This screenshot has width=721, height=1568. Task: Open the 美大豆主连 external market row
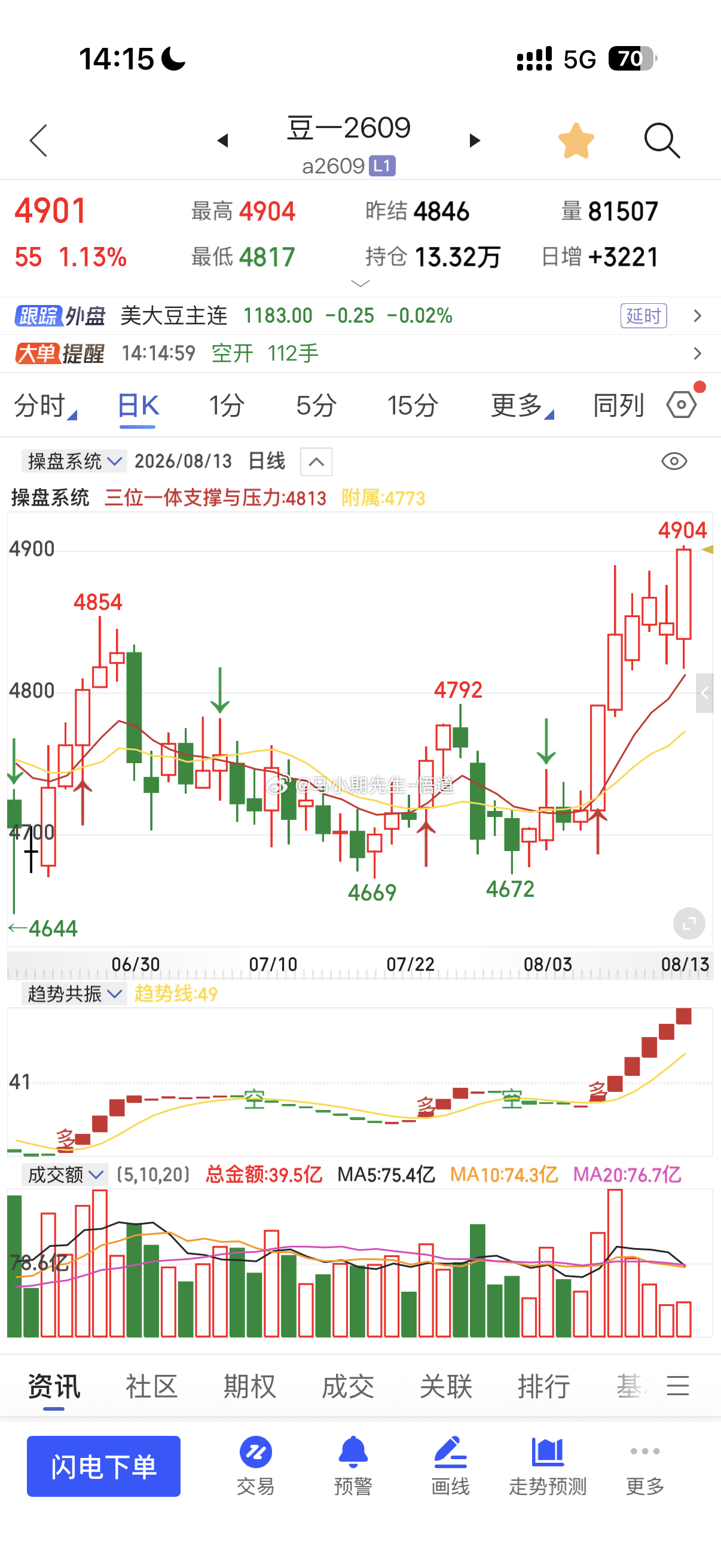pos(360,316)
